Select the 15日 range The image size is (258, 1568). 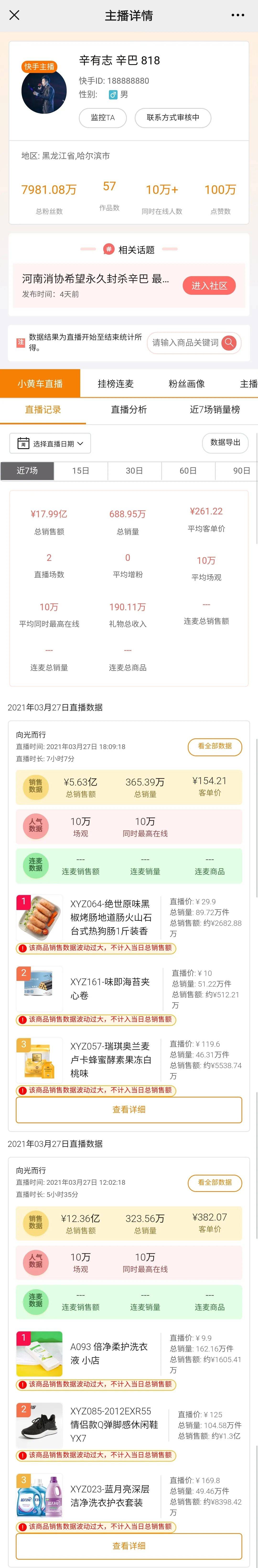(x=81, y=471)
